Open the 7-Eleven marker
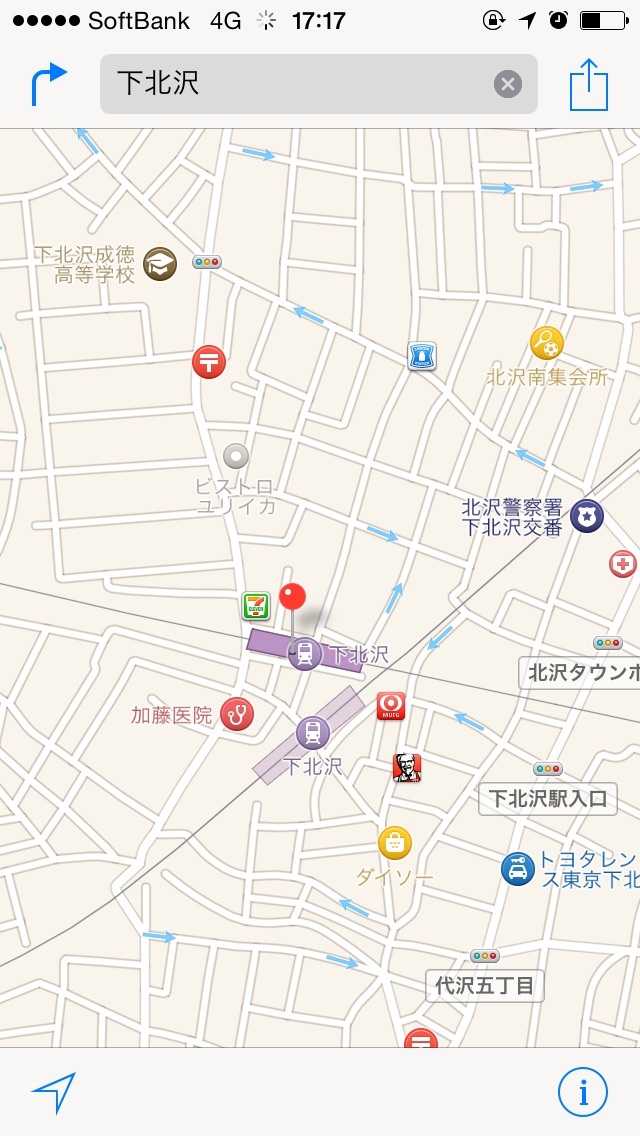This screenshot has height=1136, width=640. coord(256,606)
